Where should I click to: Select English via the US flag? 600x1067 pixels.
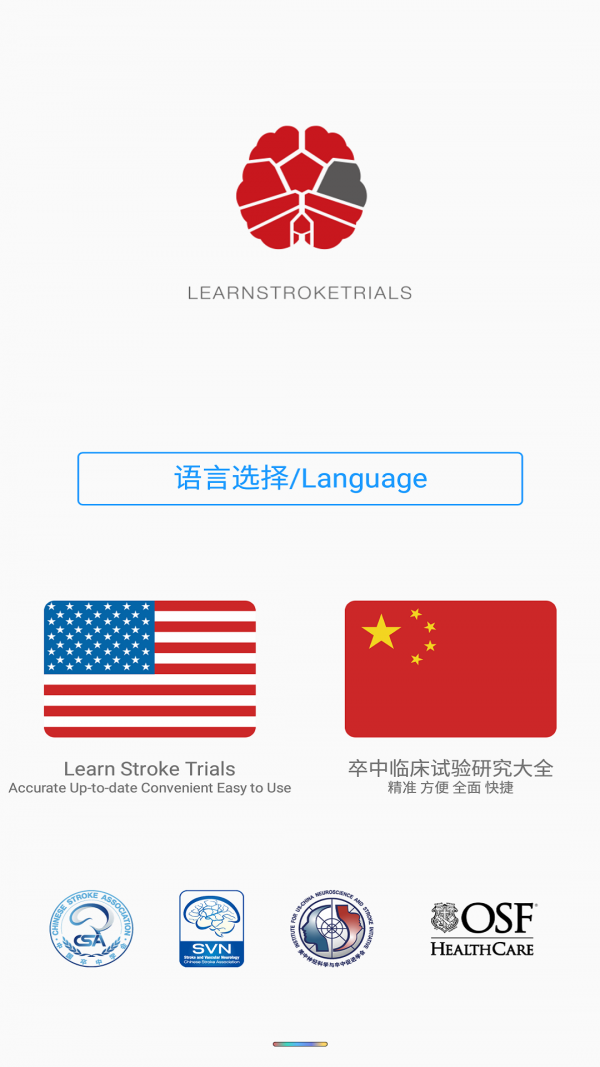click(x=150, y=669)
